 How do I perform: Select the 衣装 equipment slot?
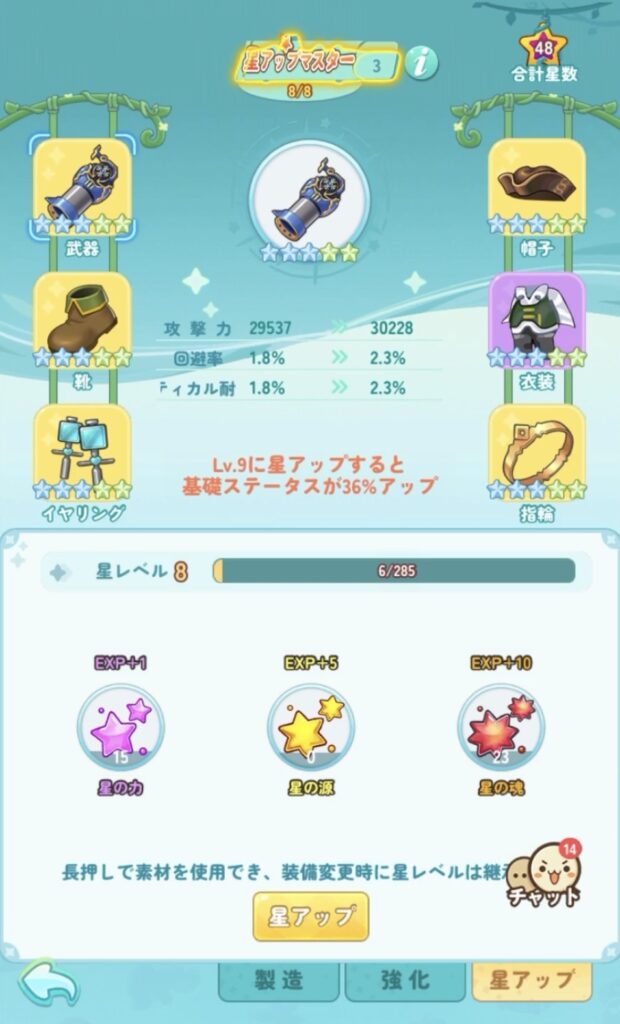536,320
